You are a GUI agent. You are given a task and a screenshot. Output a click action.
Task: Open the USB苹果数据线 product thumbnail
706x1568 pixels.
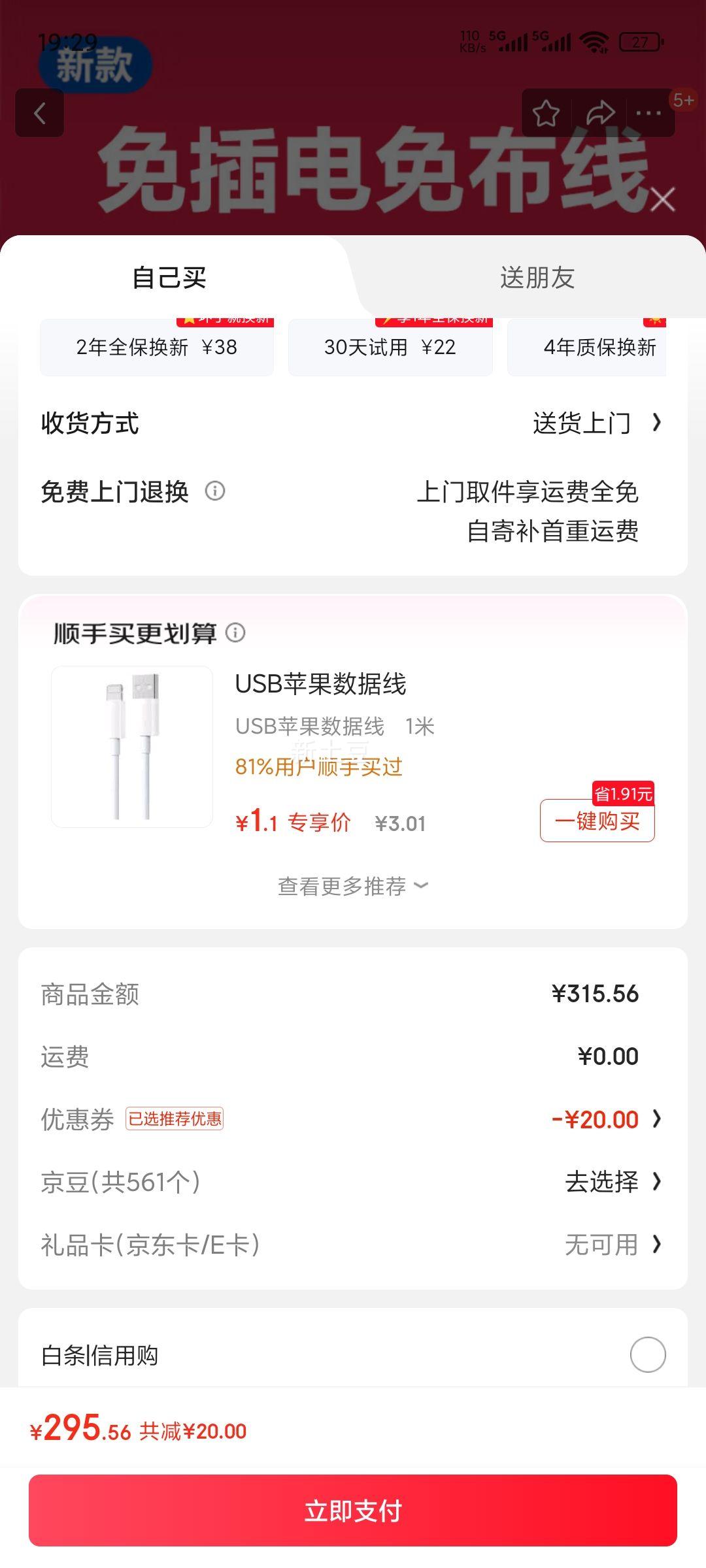(132, 747)
